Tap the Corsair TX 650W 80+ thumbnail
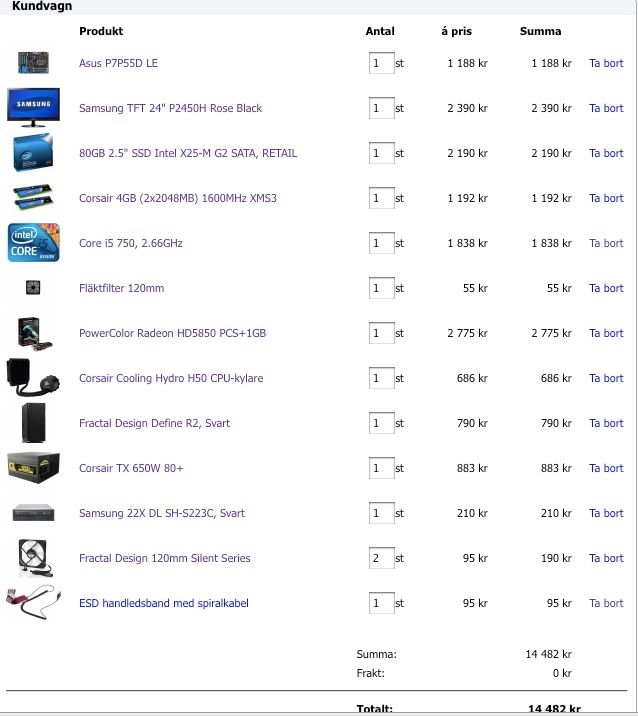 click(x=33, y=467)
